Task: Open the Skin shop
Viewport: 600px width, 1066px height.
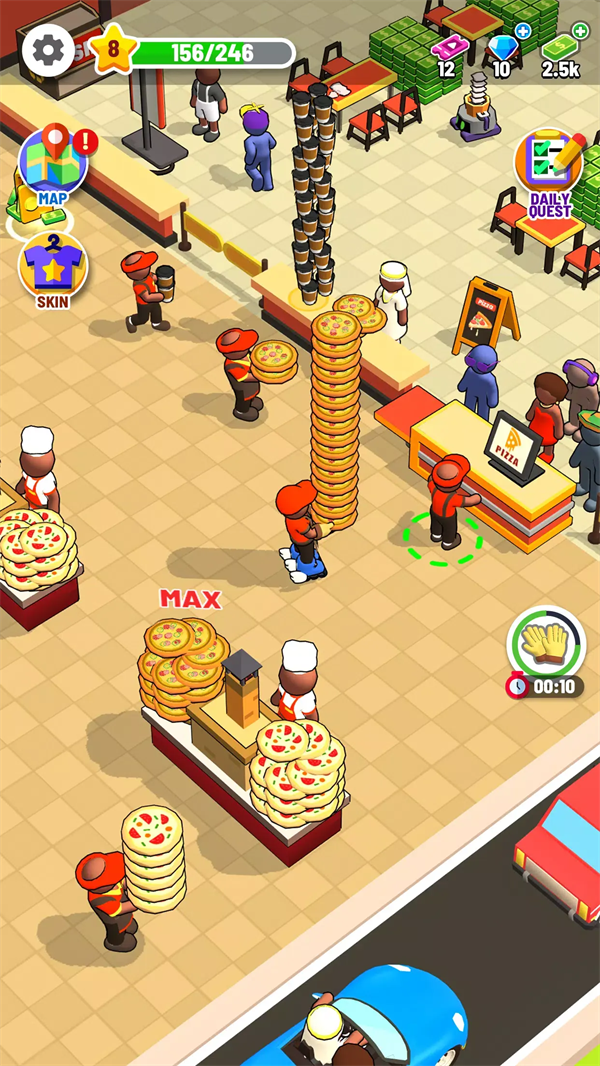Action: 53,268
